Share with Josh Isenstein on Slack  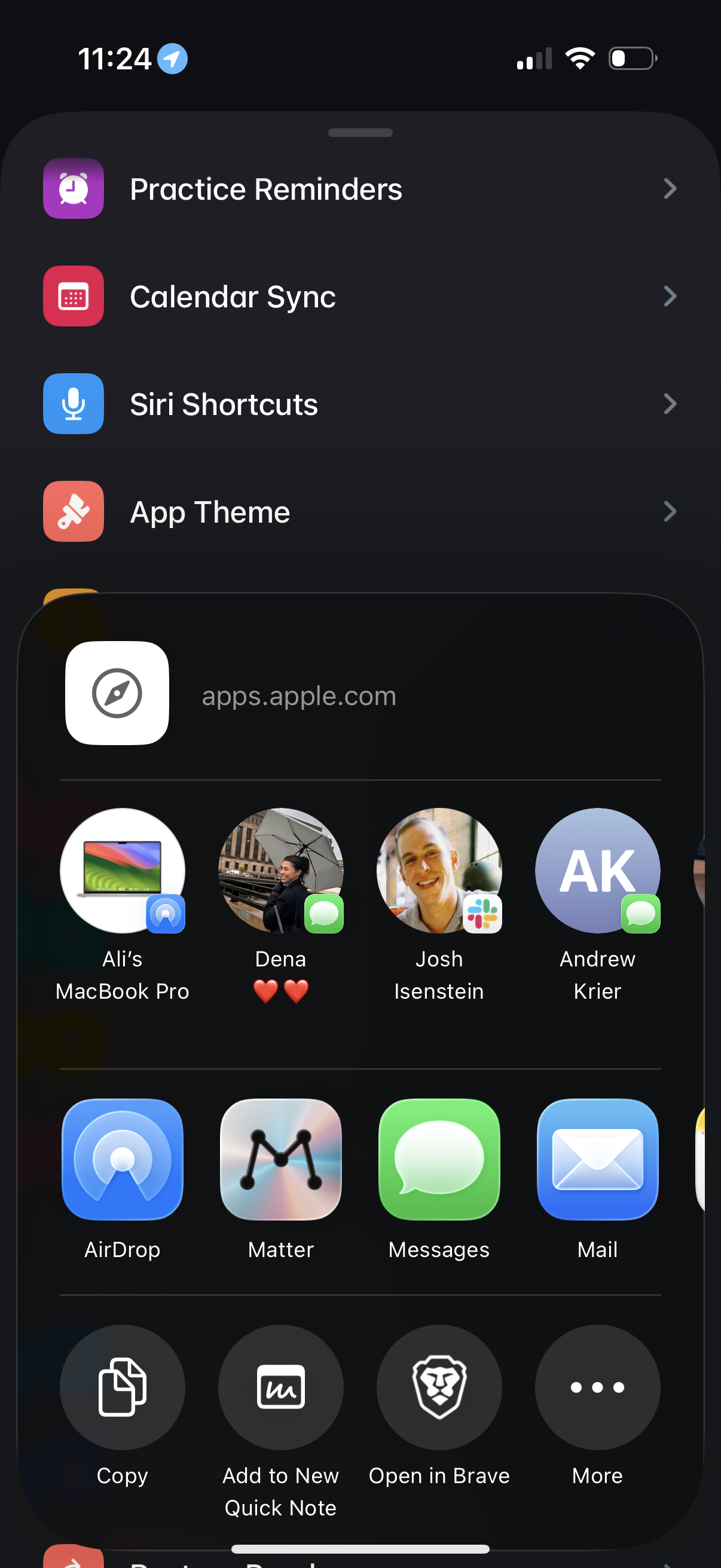[439, 872]
